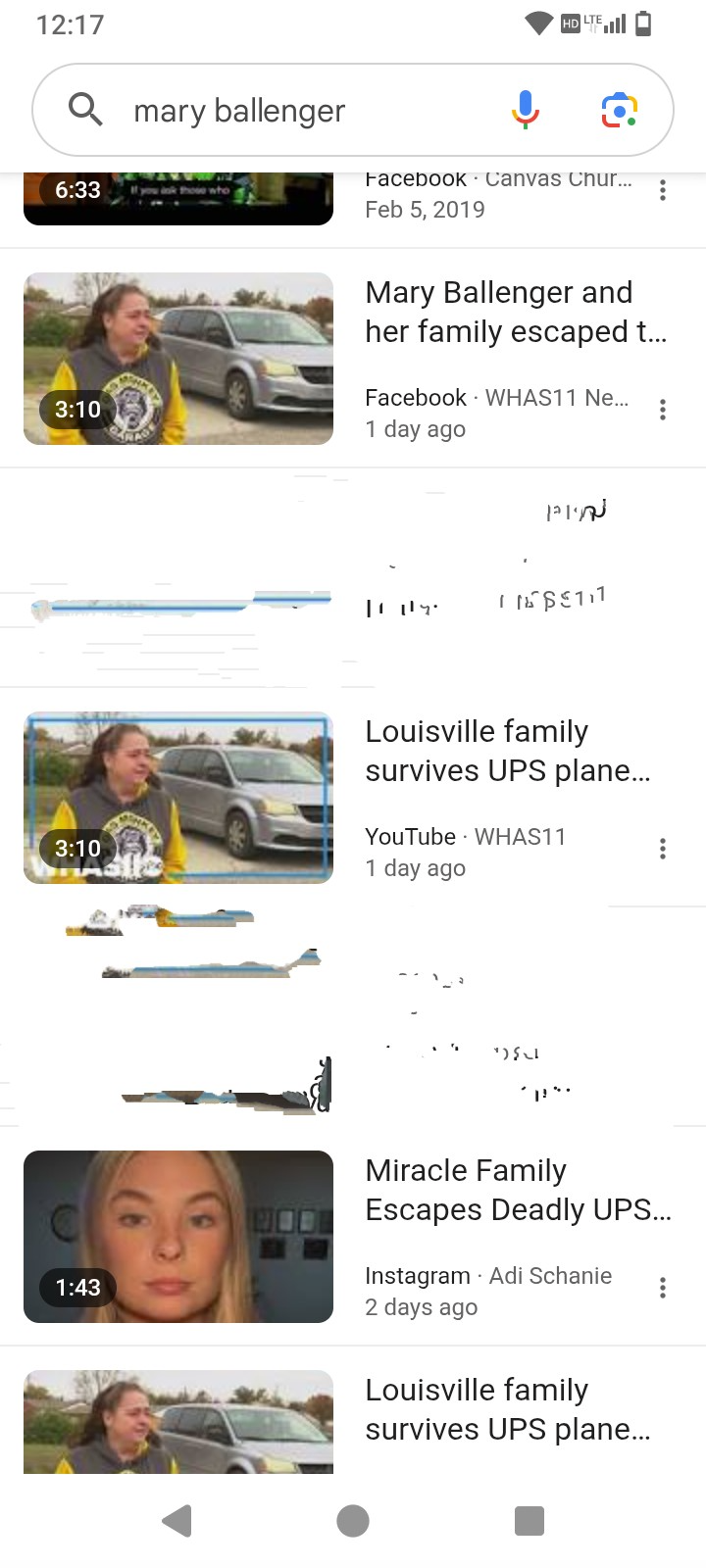706x1568 pixels.
Task: Watch the Miracle Family Escapes Deadly UPS video
Action: coord(178,1236)
